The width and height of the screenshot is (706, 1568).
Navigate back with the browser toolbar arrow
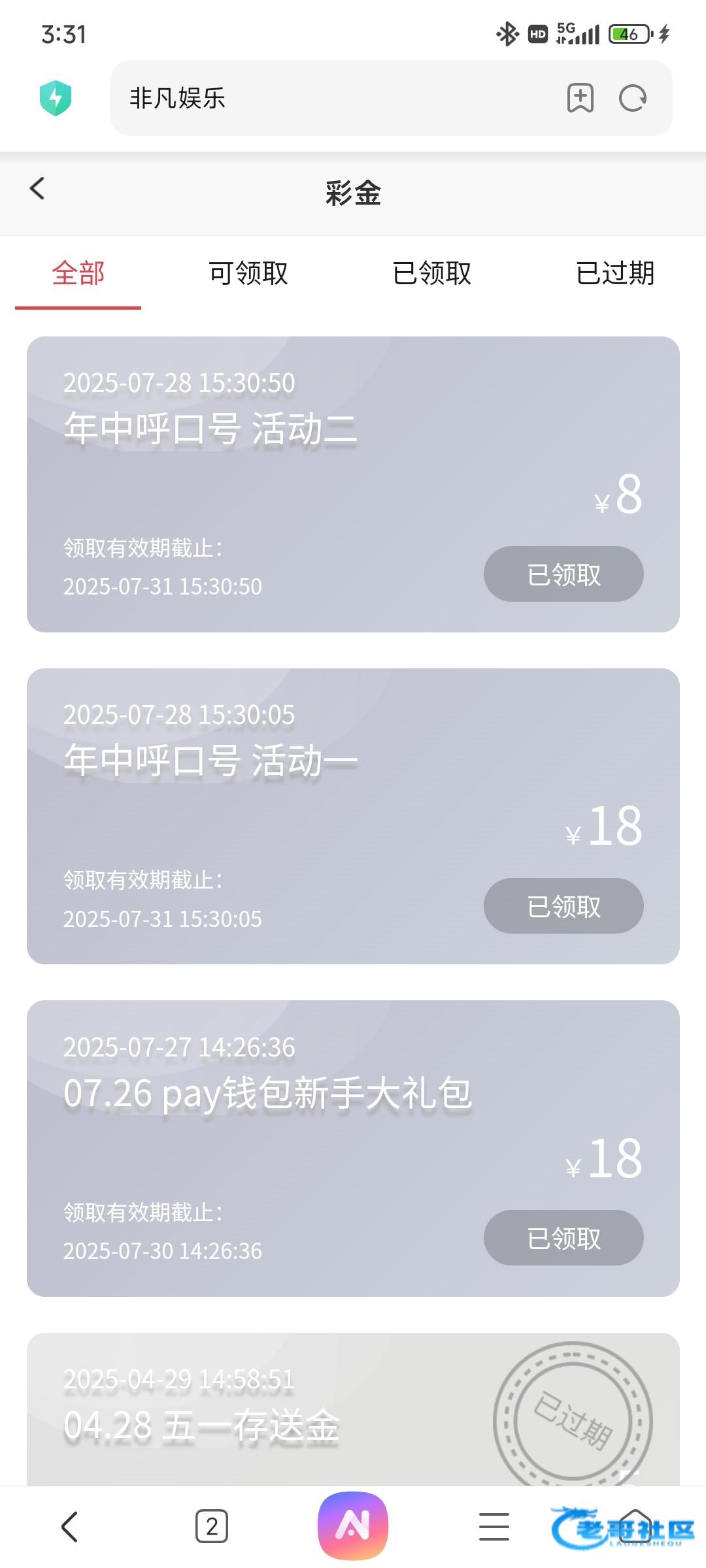tap(70, 1527)
